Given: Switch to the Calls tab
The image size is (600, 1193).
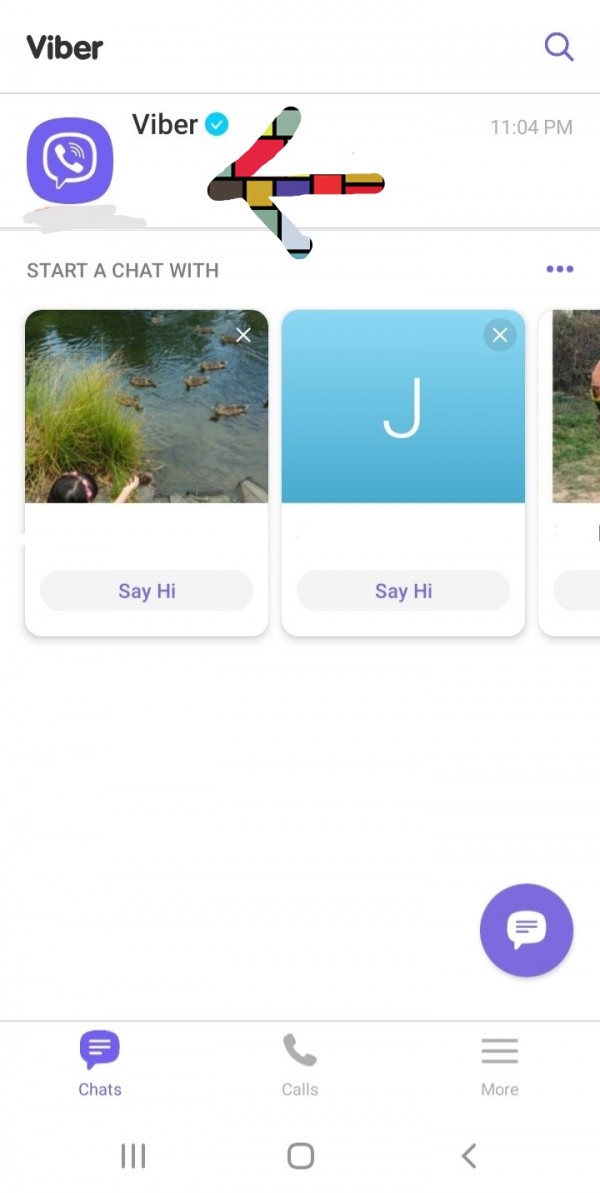Looking at the screenshot, I should tap(299, 1064).
